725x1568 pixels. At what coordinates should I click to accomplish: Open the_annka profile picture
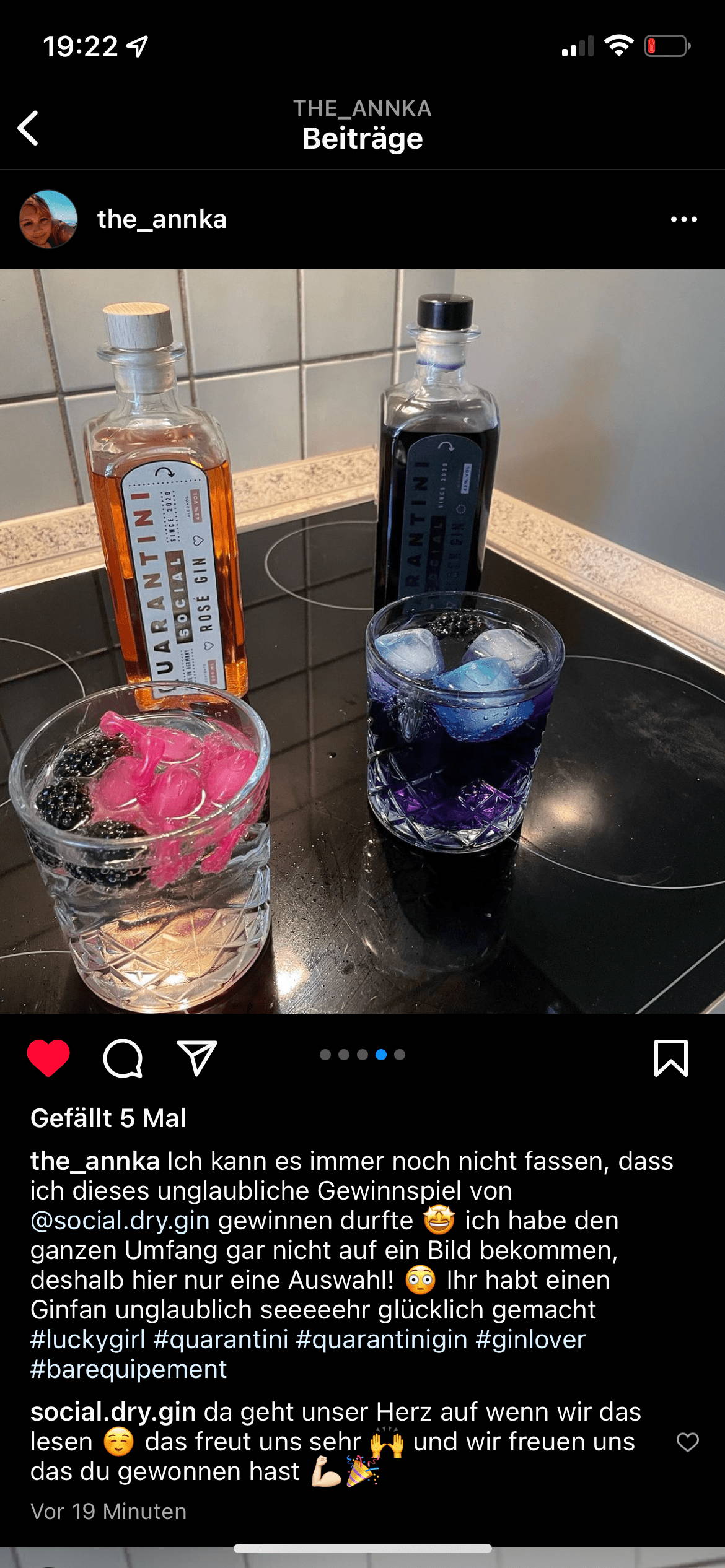[48, 219]
